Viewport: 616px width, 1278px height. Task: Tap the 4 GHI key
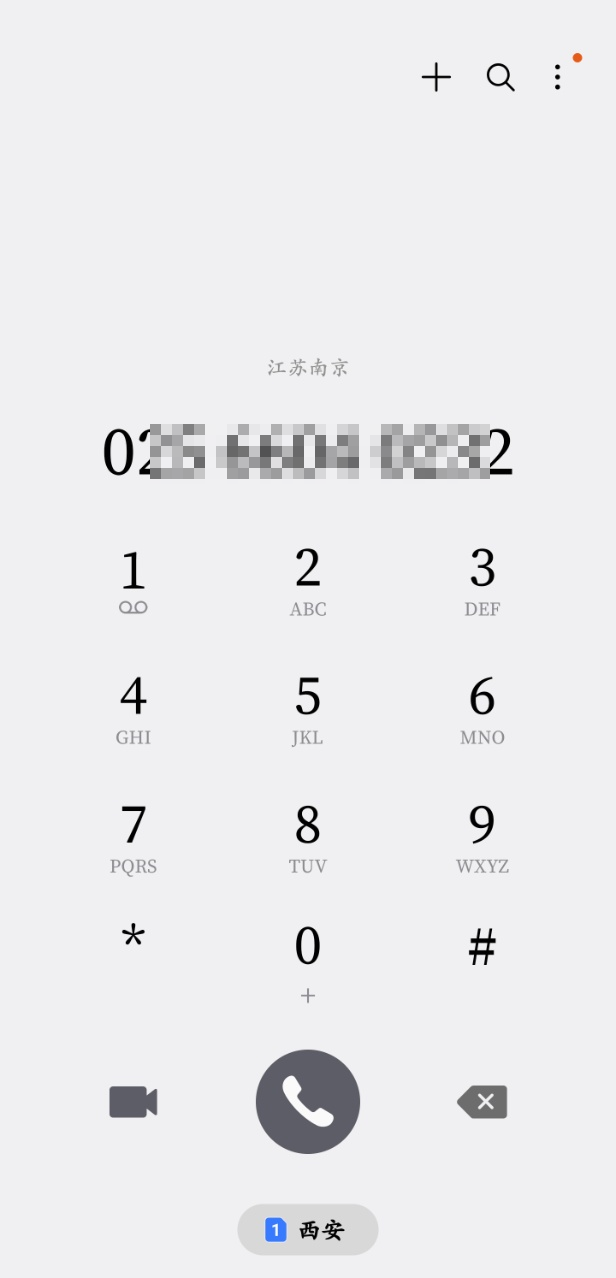pyautogui.click(x=133, y=710)
